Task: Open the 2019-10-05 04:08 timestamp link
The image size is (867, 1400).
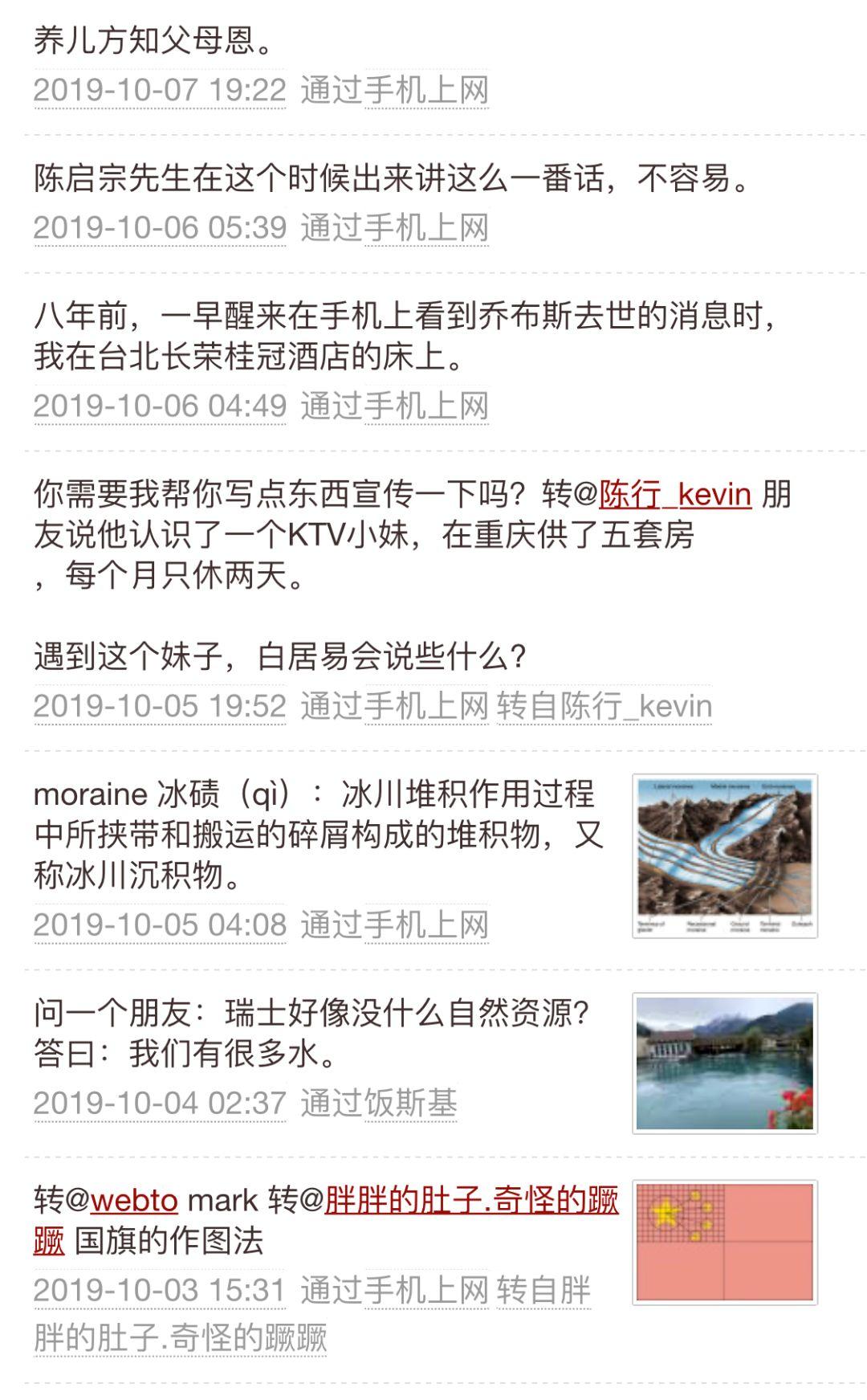Action: [160, 924]
